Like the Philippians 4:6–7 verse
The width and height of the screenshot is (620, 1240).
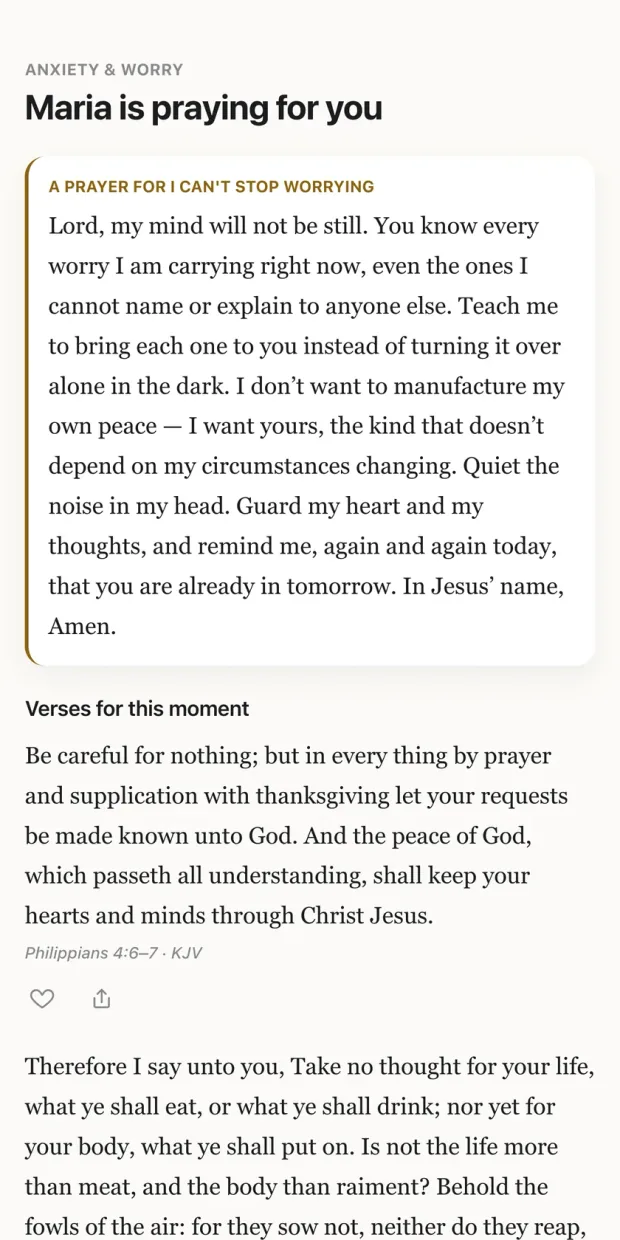click(41, 998)
